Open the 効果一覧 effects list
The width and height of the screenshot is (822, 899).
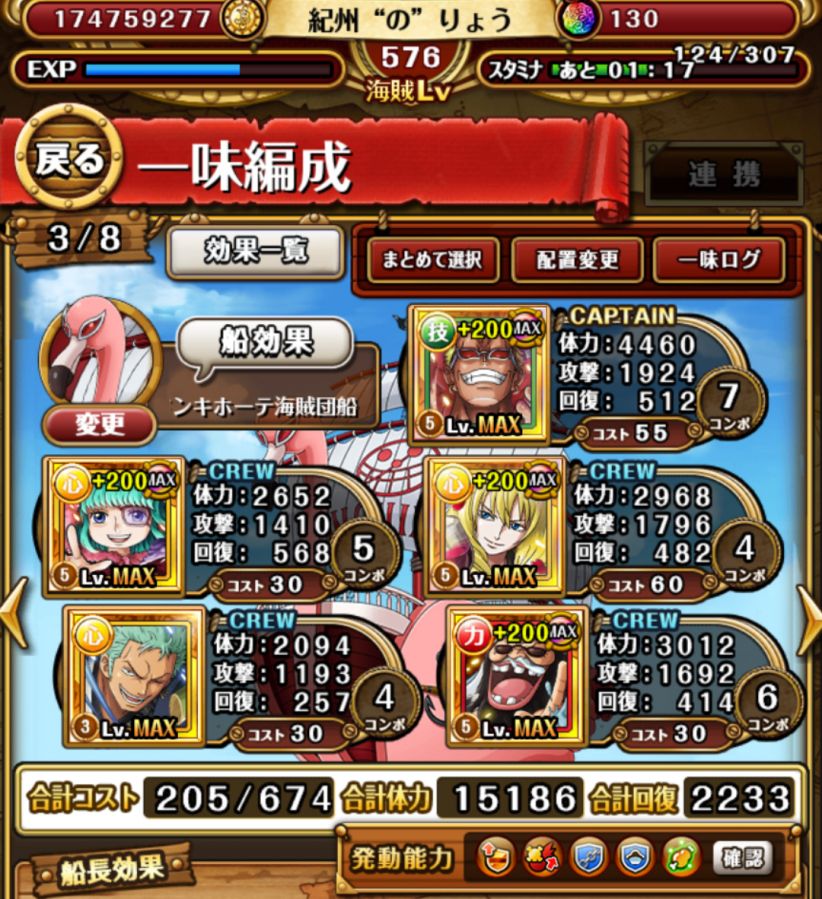pos(255,251)
